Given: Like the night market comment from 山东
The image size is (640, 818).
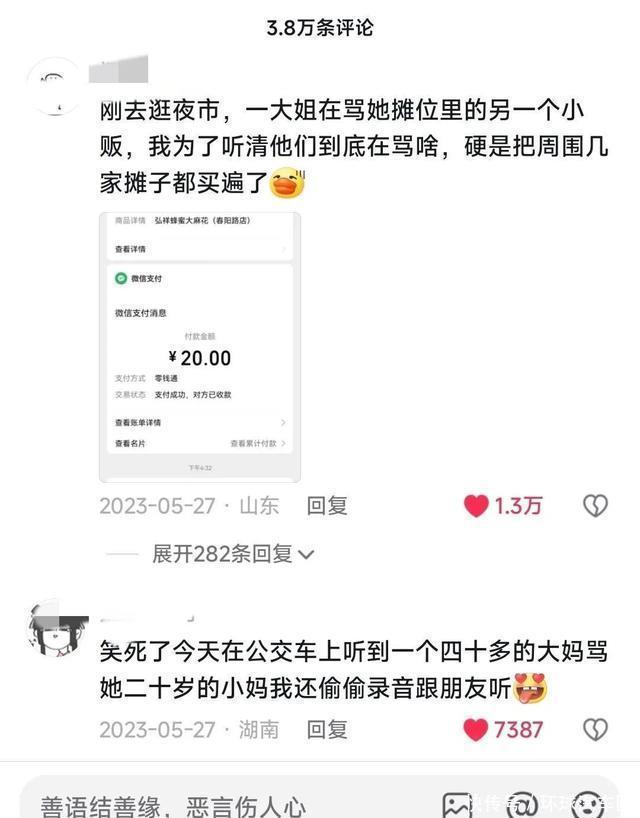Looking at the screenshot, I should [x=477, y=506].
